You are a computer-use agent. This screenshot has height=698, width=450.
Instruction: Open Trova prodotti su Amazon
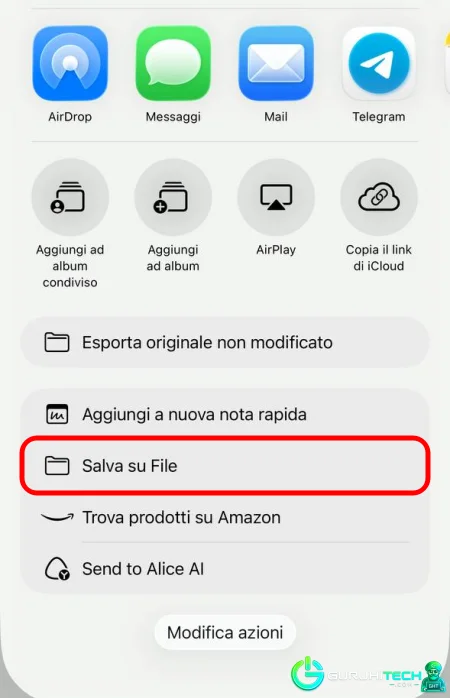225,517
